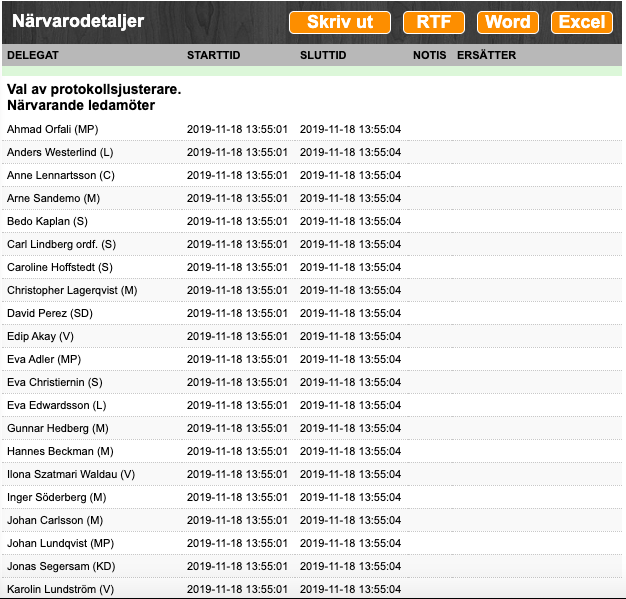Export the attendance list as RTF
Image resolution: width=626 pixels, height=599 pixels.
(433, 22)
